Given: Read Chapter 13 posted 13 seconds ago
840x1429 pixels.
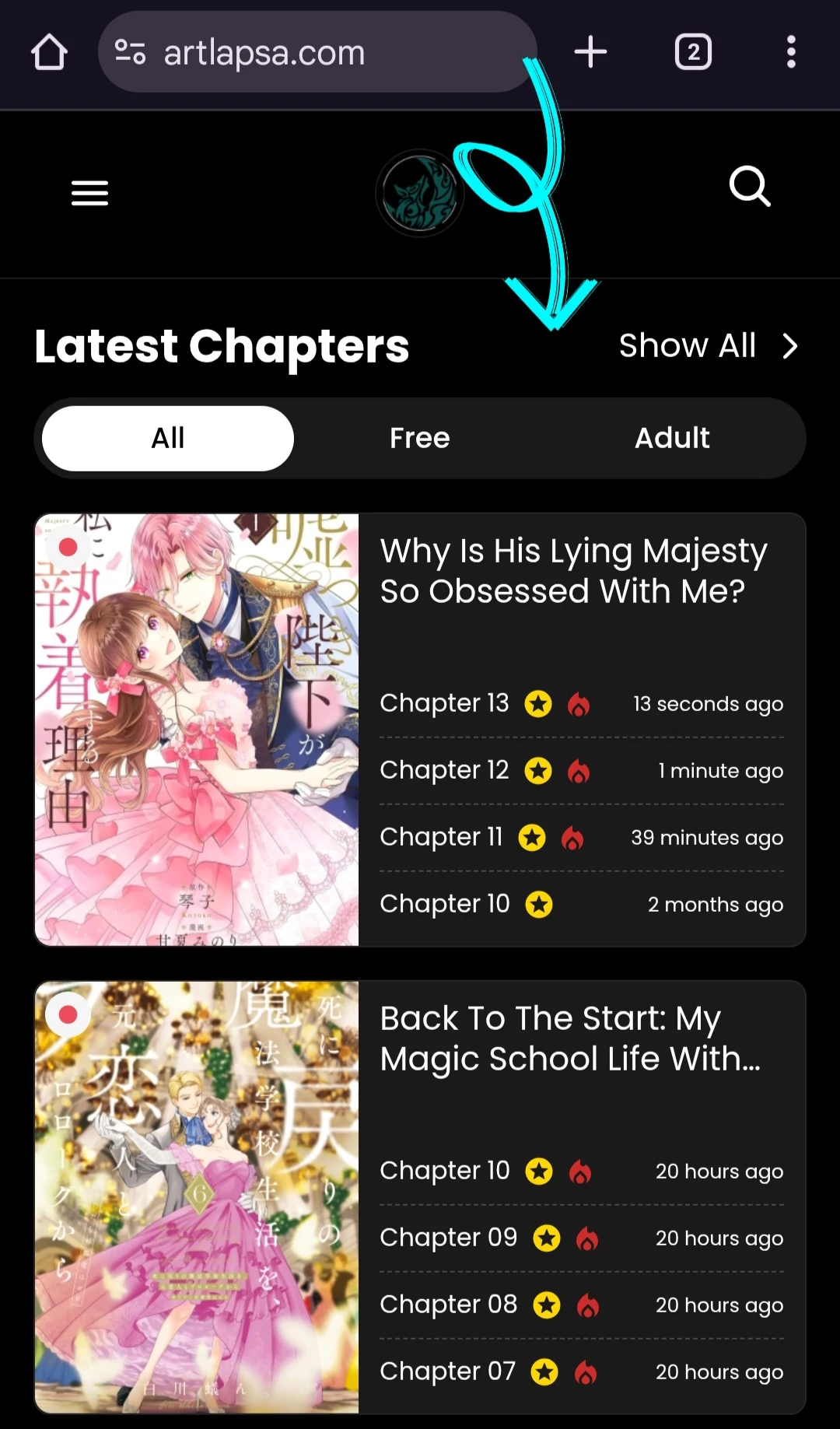Looking at the screenshot, I should 444,703.
